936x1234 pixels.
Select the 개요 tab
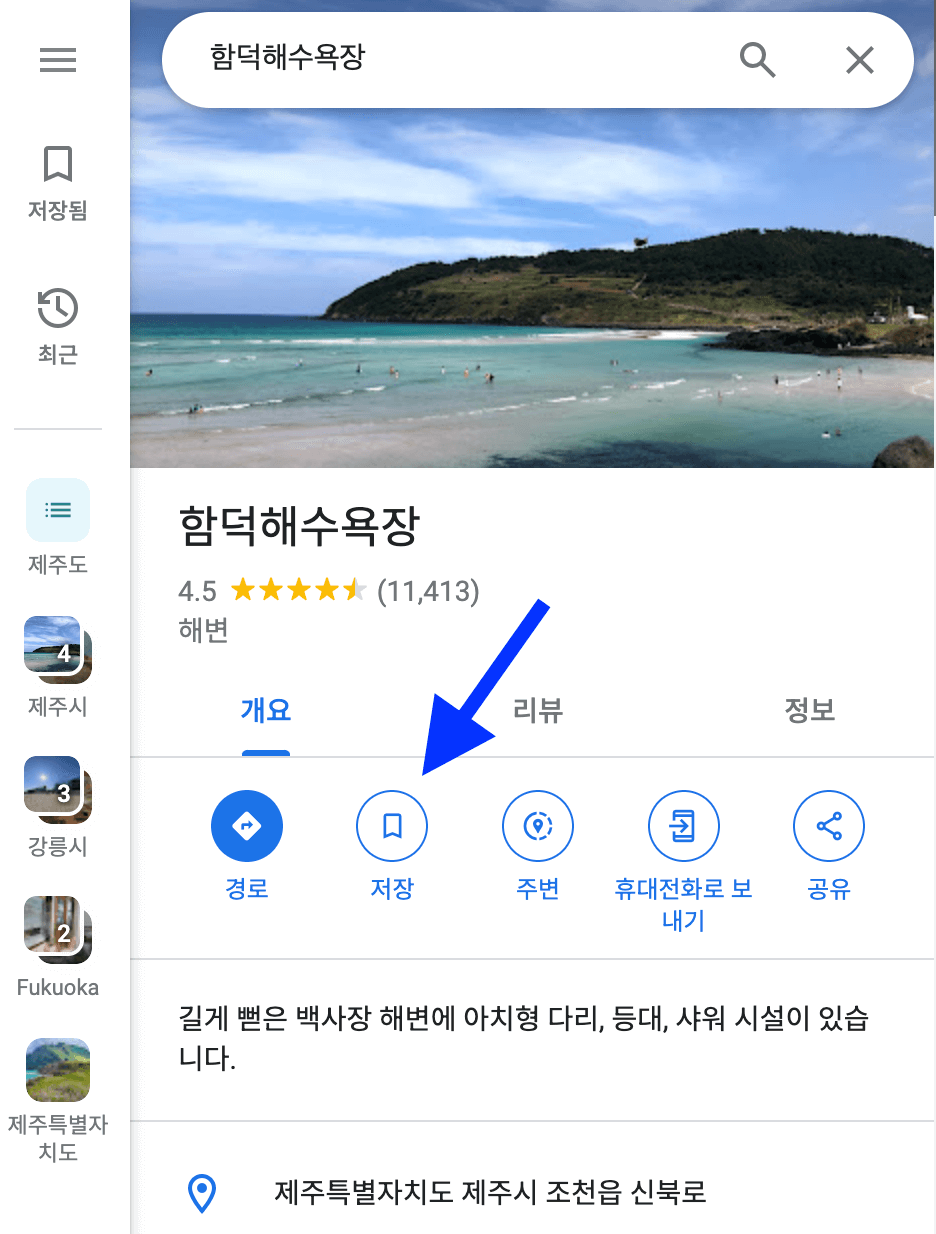(x=266, y=710)
